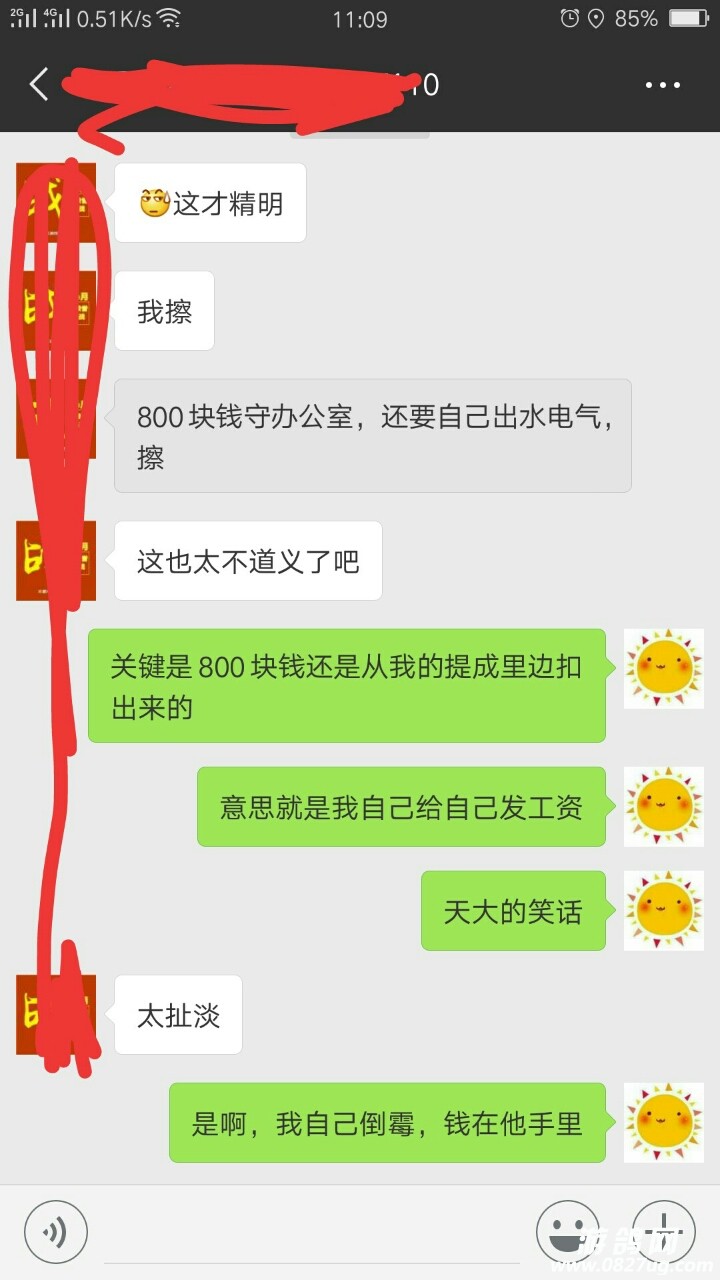
Task: Switch to voice message input
Action: 56,1231
